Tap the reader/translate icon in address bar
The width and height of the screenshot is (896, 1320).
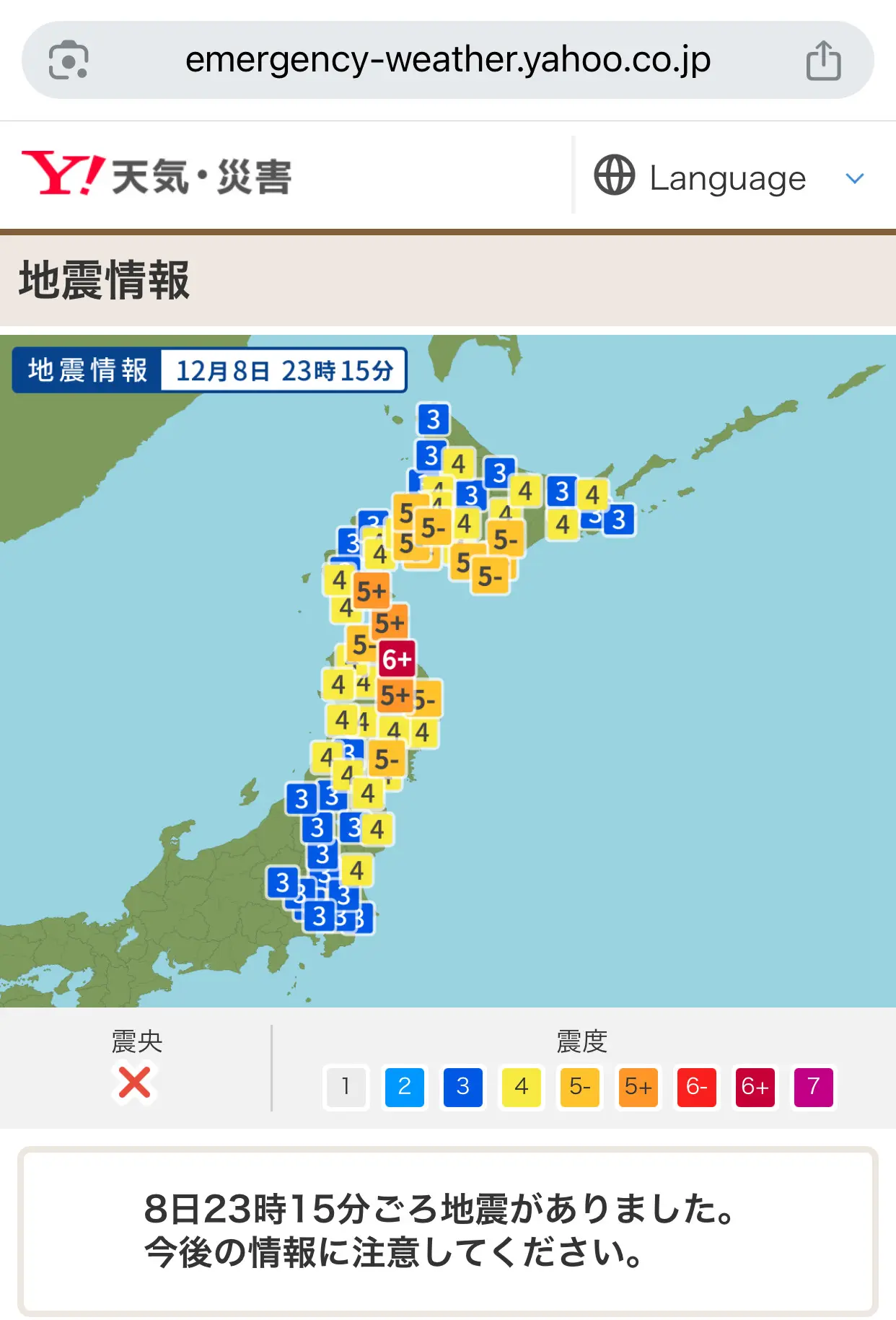(69, 61)
